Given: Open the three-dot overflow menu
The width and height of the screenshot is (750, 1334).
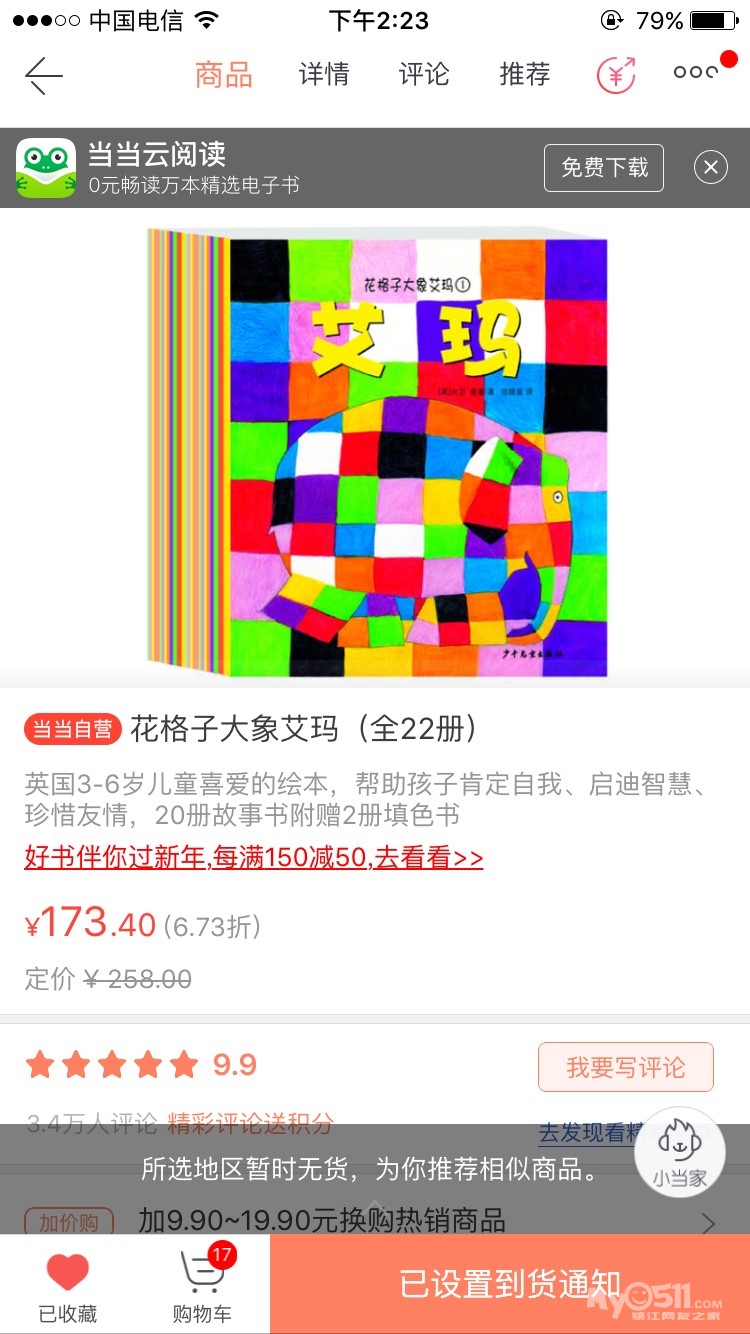Looking at the screenshot, I should click(695, 72).
